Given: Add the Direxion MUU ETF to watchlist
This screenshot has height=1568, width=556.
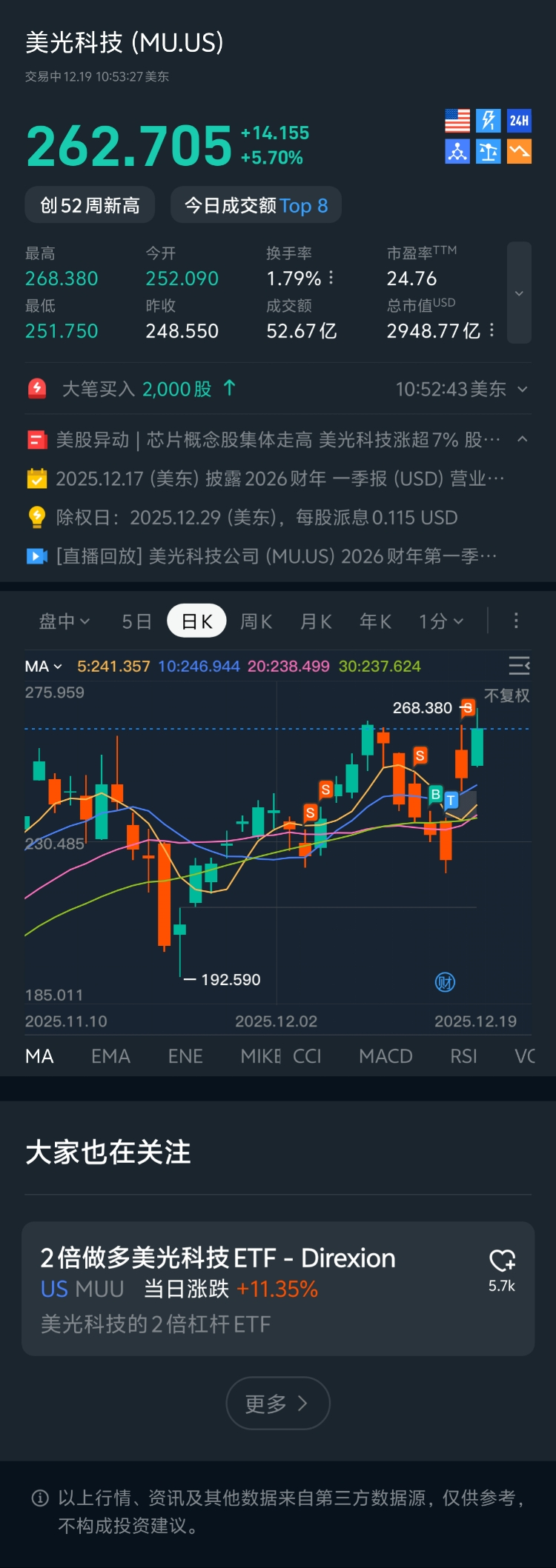Looking at the screenshot, I should pyautogui.click(x=502, y=1260).
